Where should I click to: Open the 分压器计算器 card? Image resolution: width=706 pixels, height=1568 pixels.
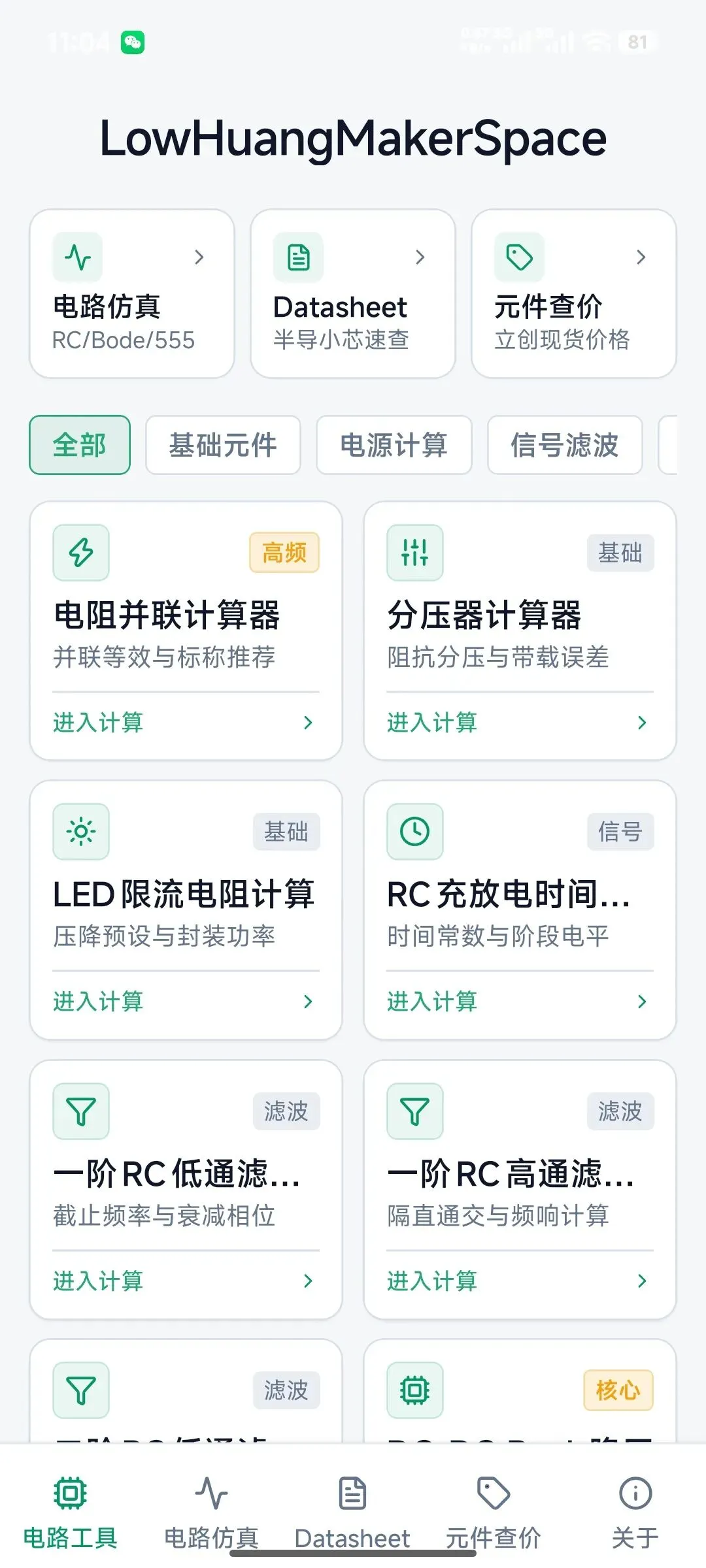click(x=520, y=630)
